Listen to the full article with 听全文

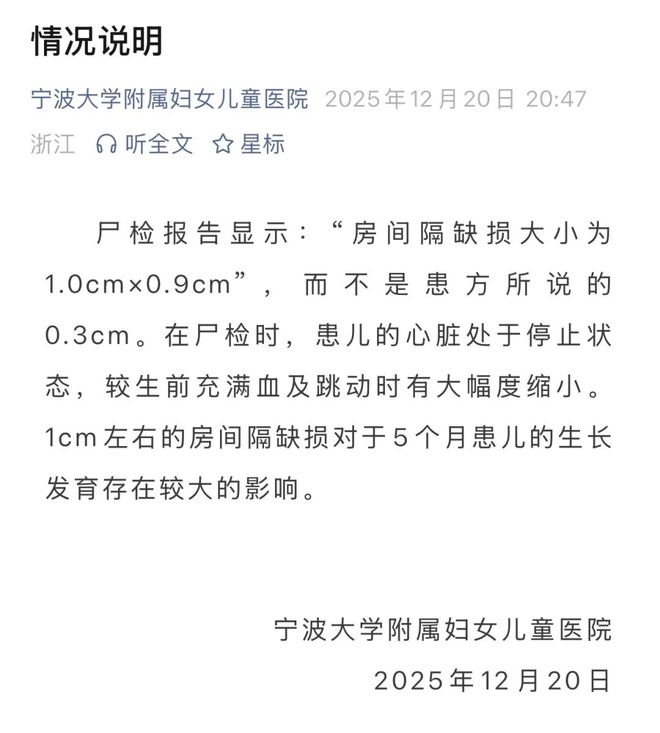144,144
